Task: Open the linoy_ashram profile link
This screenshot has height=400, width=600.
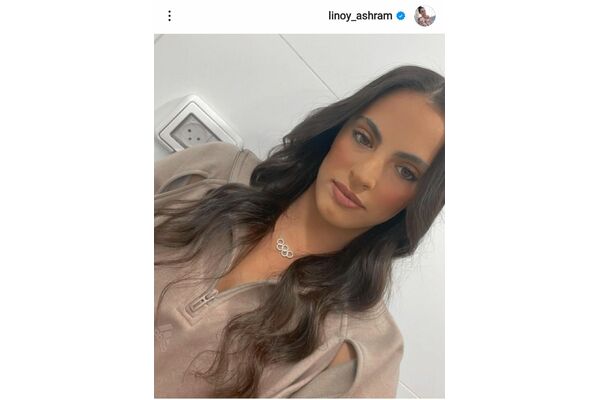Action: point(360,16)
